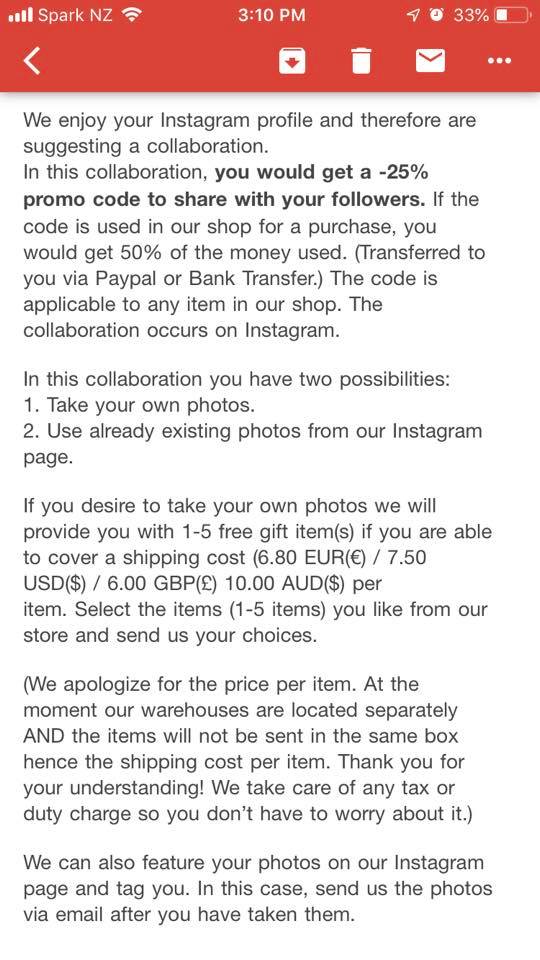The image size is (540, 960).
Task: Go back to the inbox
Action: click(32, 61)
